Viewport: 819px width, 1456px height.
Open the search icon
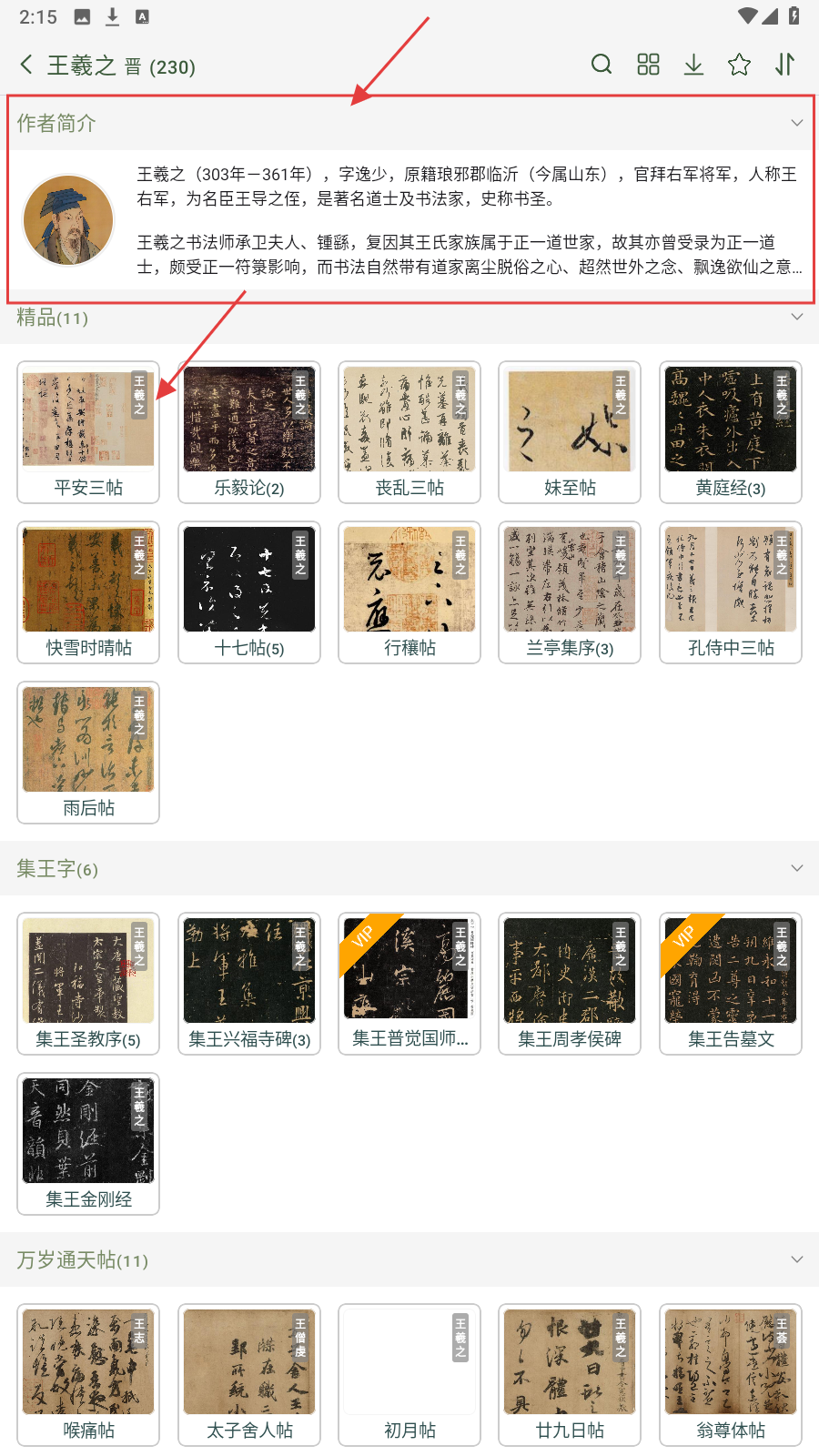[x=601, y=65]
